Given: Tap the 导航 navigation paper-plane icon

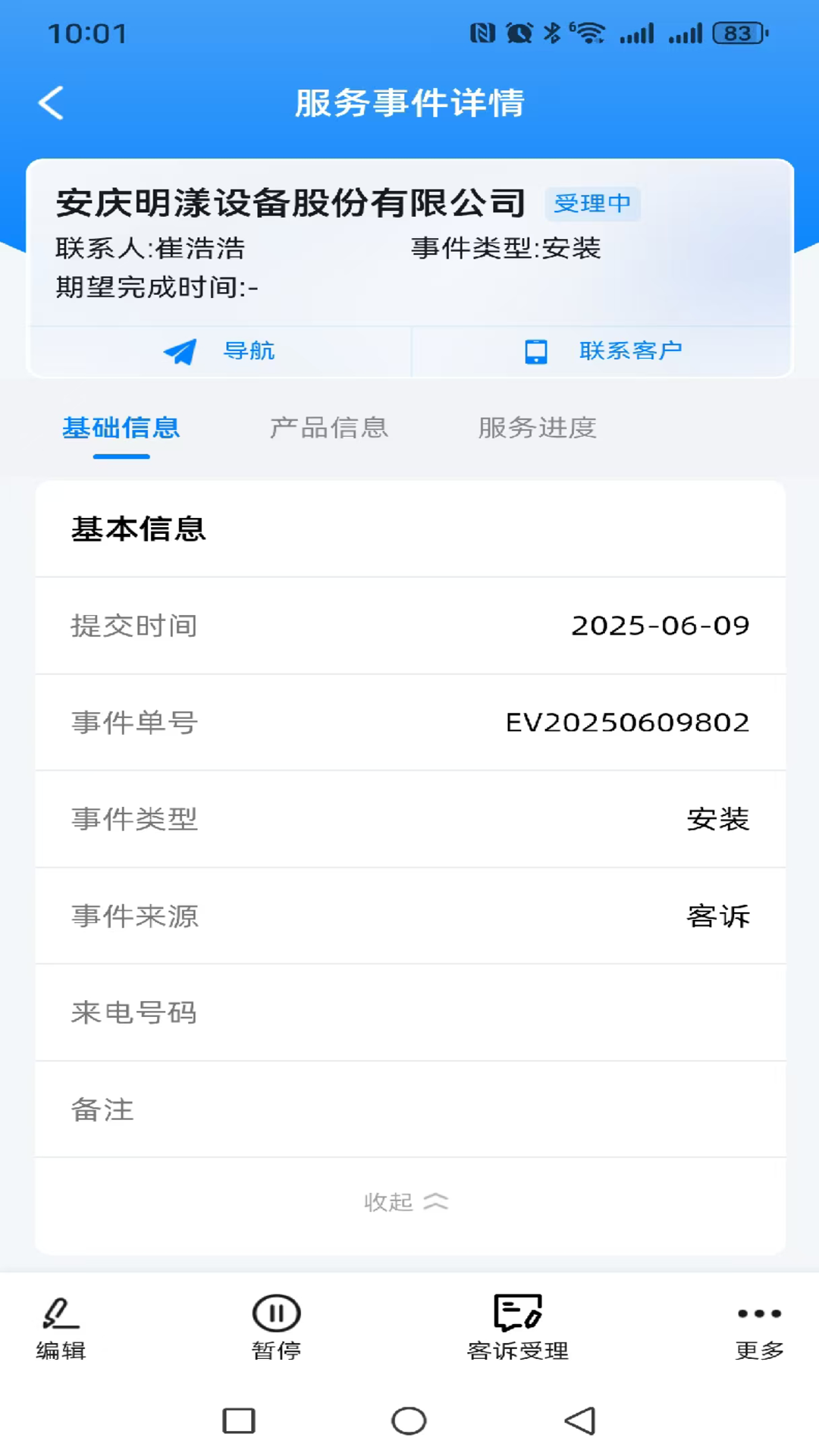Looking at the screenshot, I should pyautogui.click(x=179, y=350).
